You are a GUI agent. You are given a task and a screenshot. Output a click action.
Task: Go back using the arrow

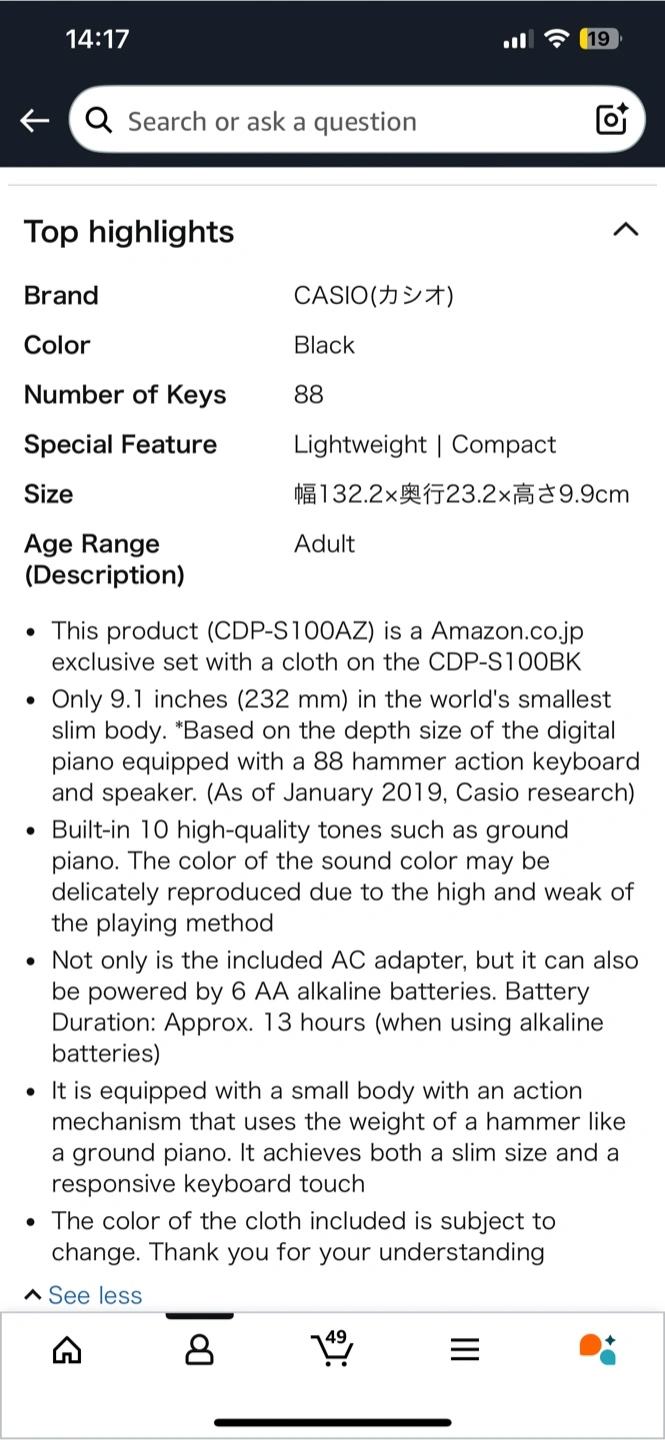pyautogui.click(x=34, y=121)
